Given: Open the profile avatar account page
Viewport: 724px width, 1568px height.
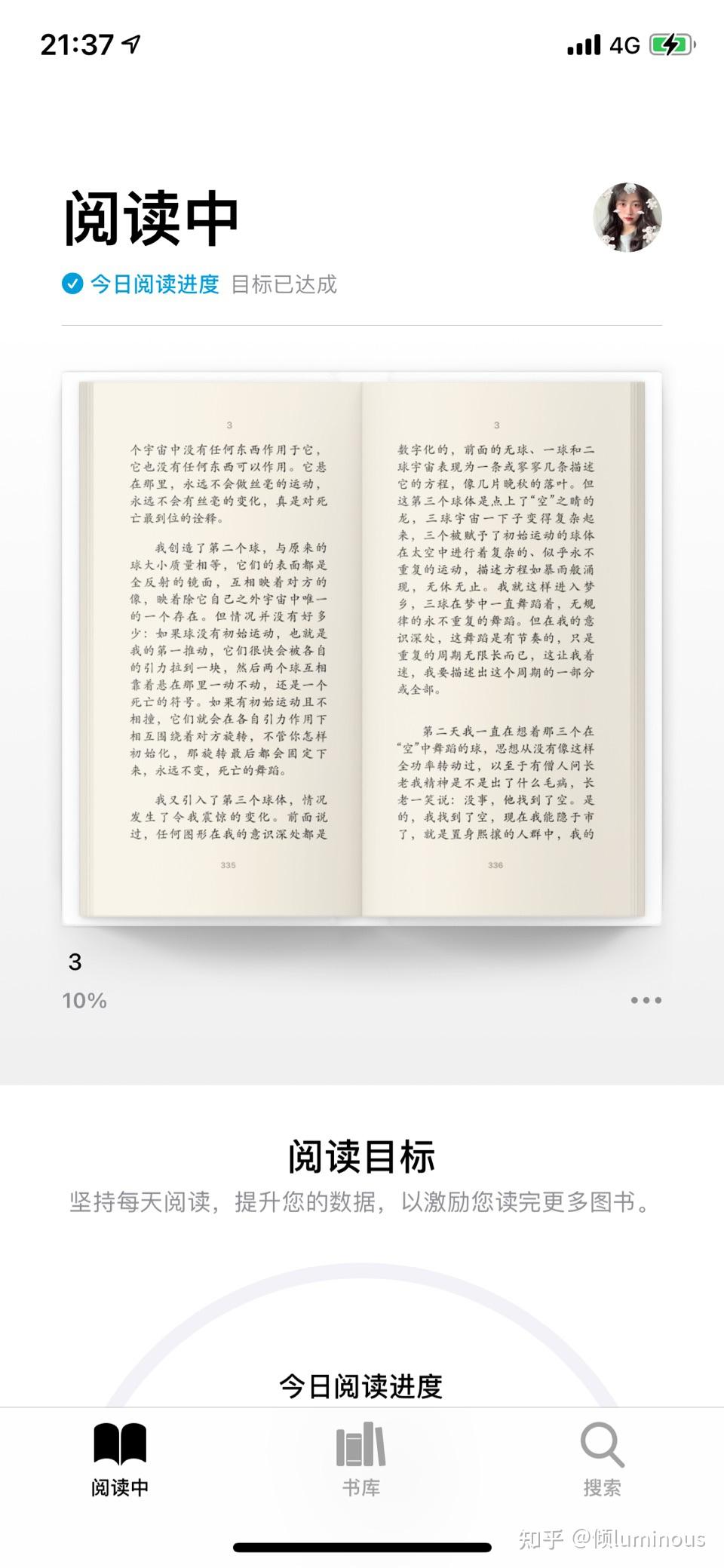Looking at the screenshot, I should 627,217.
